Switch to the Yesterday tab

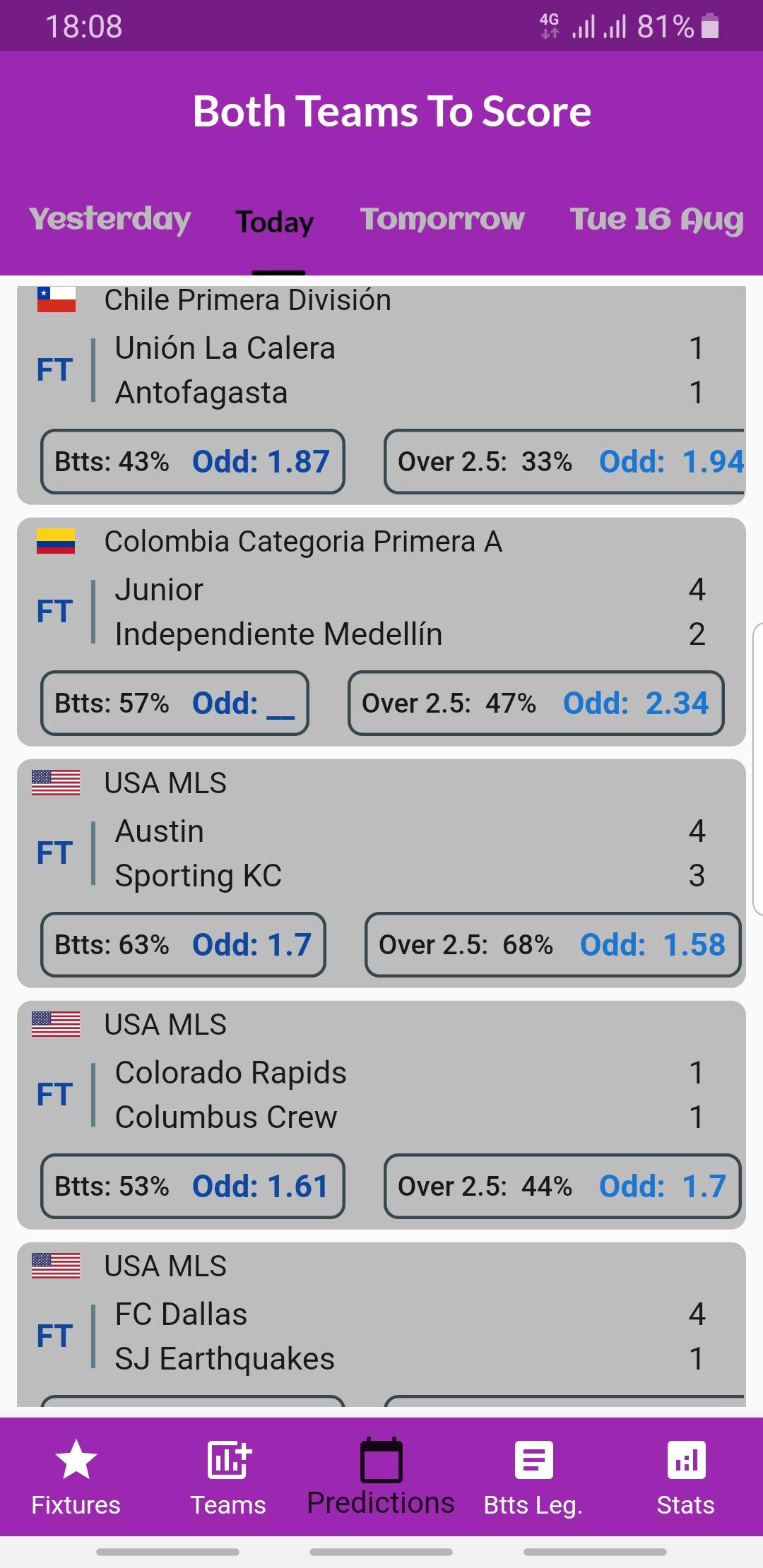(110, 220)
